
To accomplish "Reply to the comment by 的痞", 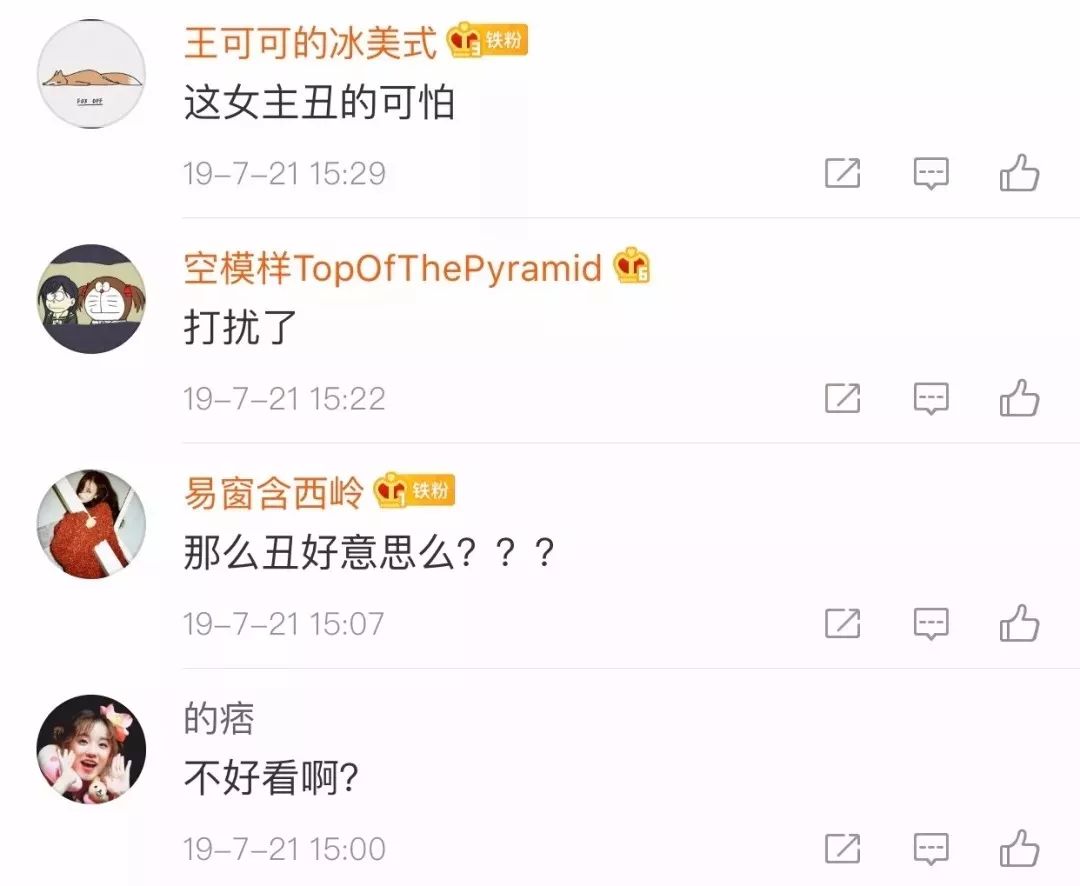I will coord(931,848).
